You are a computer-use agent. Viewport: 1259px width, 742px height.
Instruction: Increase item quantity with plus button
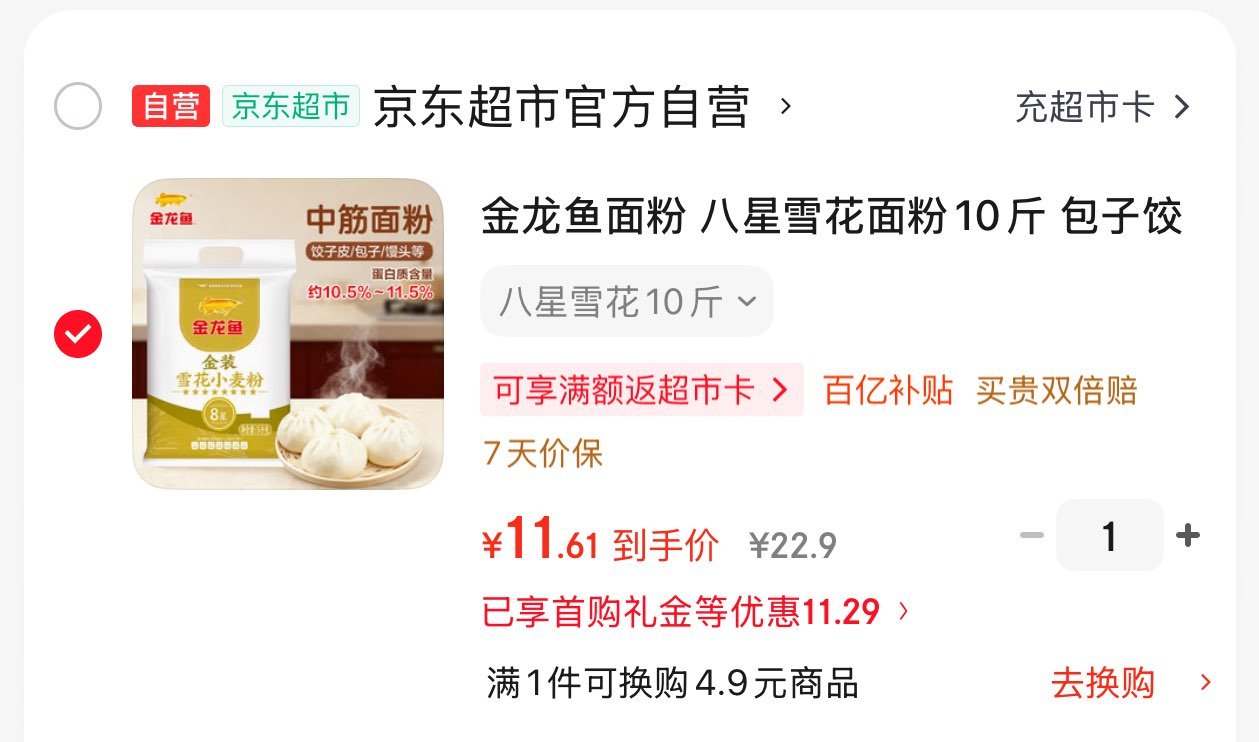[x=1187, y=536]
